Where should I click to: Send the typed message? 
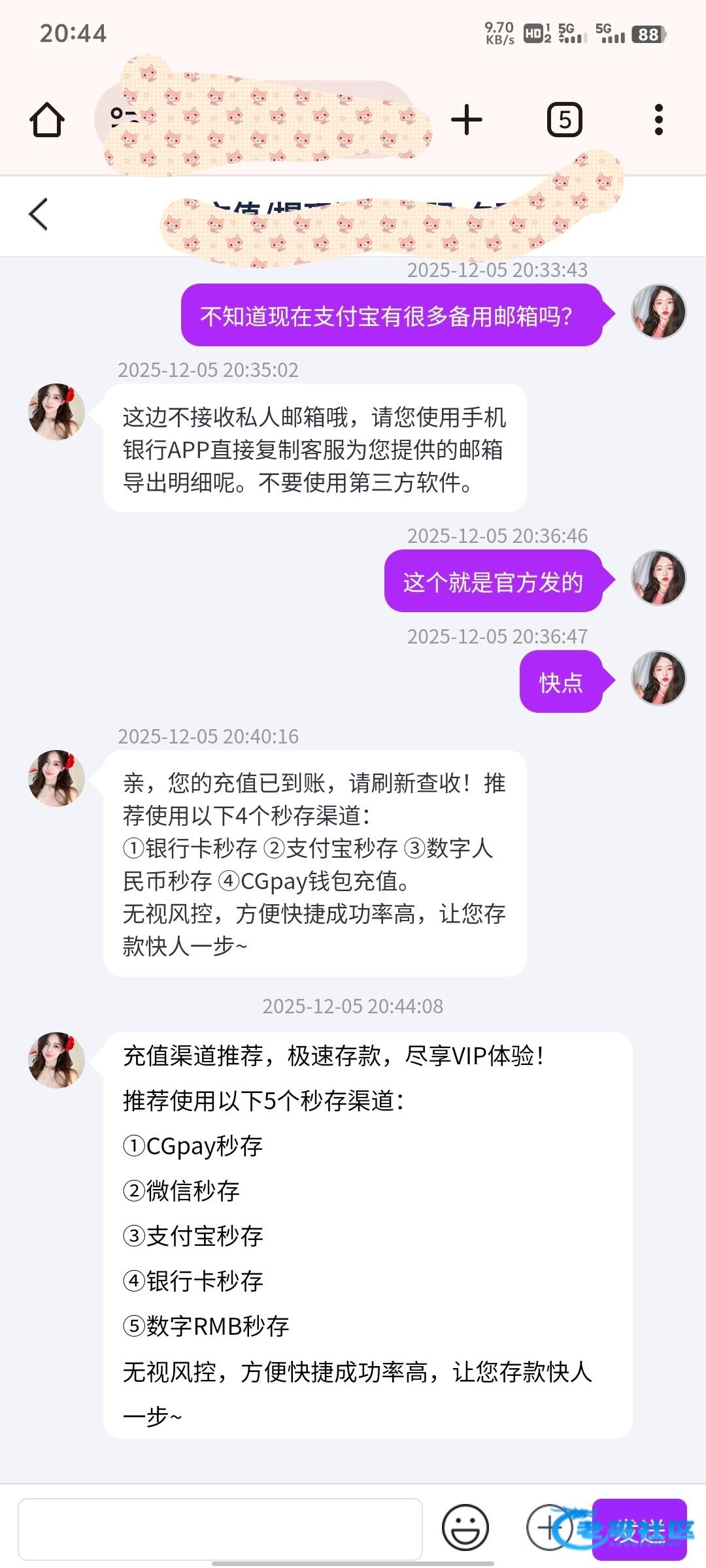tap(639, 1529)
